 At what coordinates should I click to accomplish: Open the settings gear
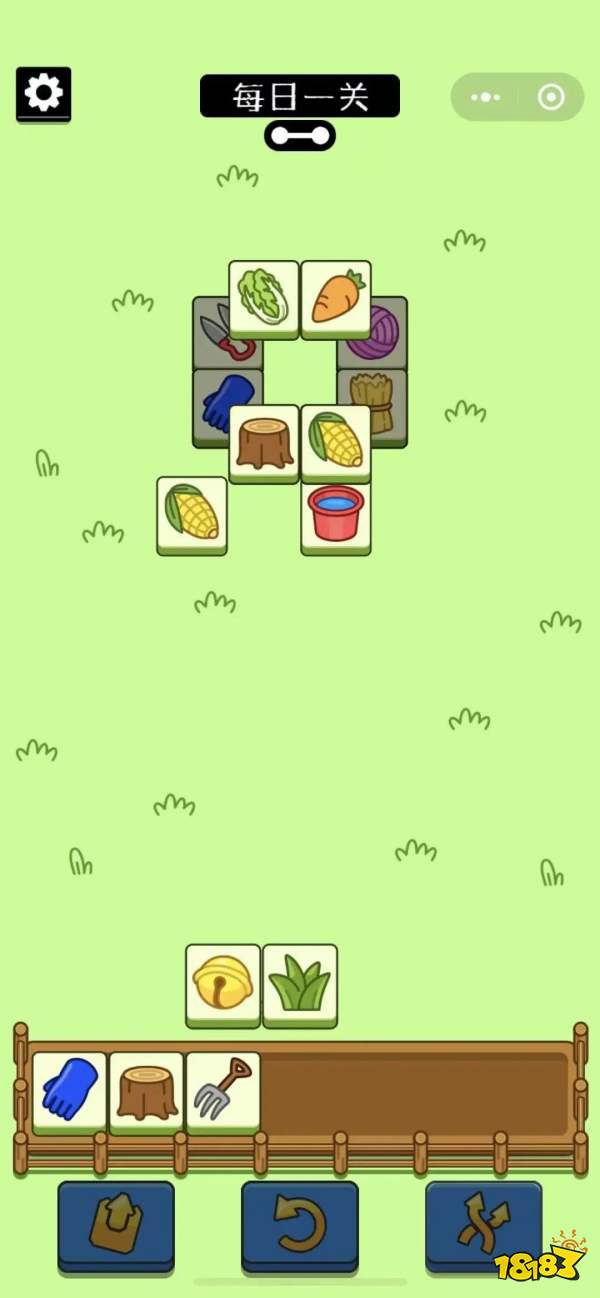43,94
